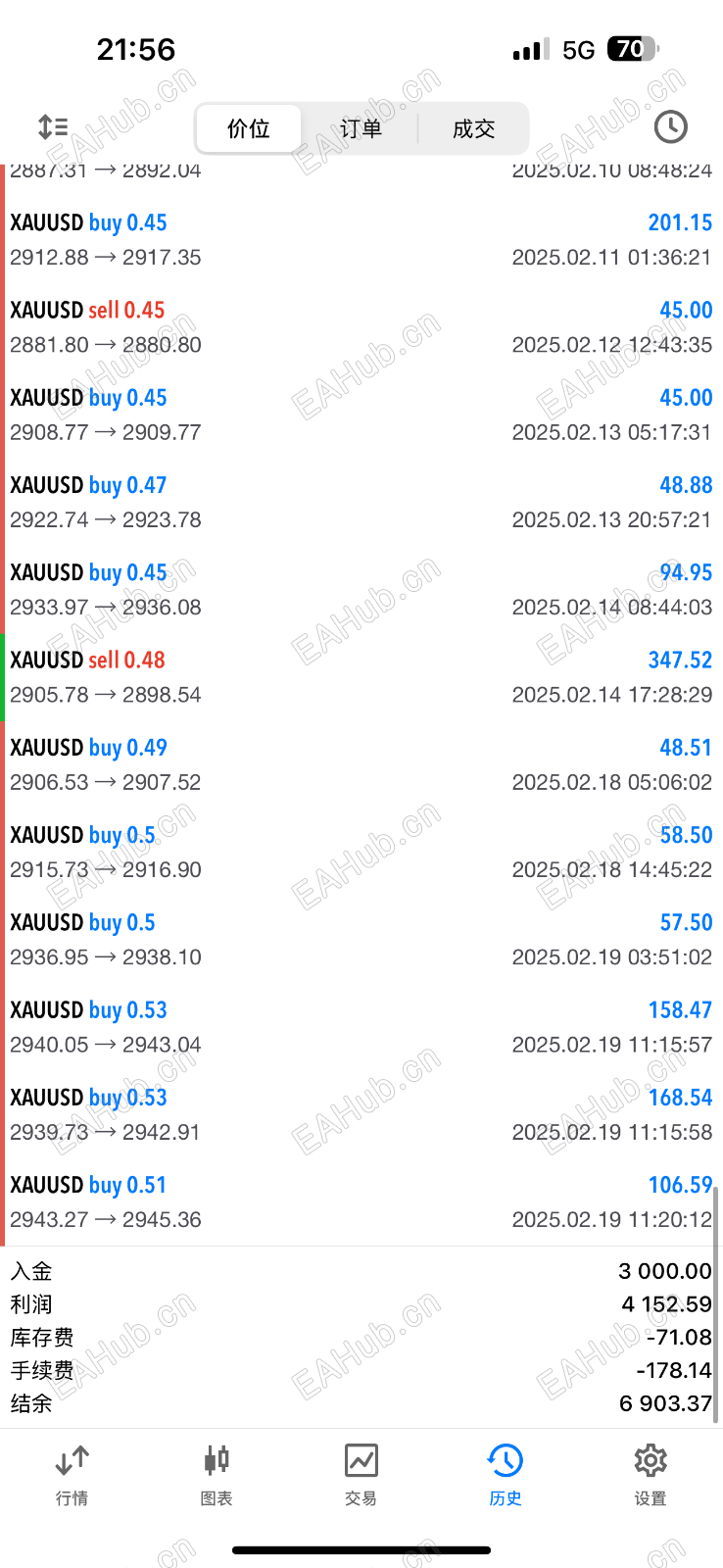The height and width of the screenshot is (1568, 723).
Task: Expand the XAUUSD buy 0.49 trade row
Action: point(361,764)
